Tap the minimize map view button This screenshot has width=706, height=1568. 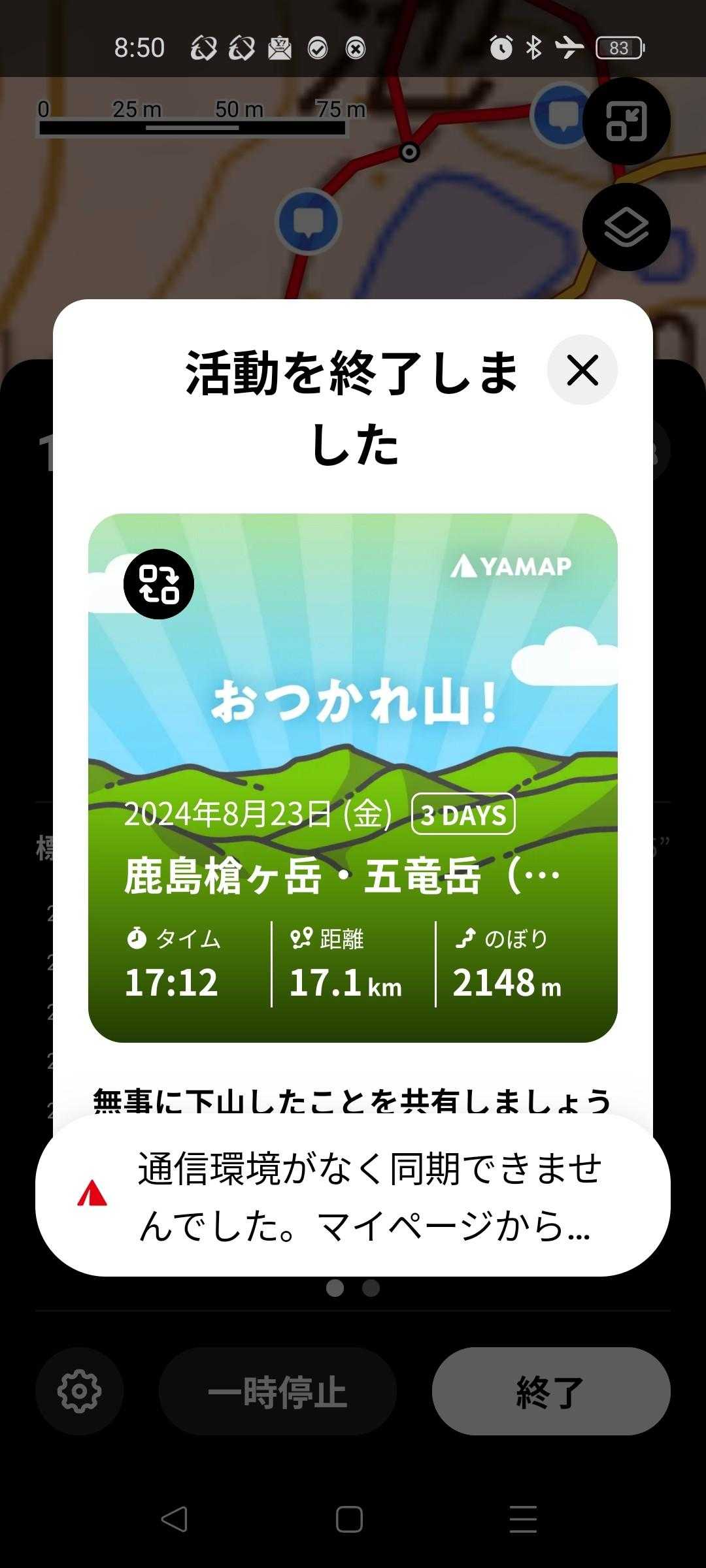626,122
